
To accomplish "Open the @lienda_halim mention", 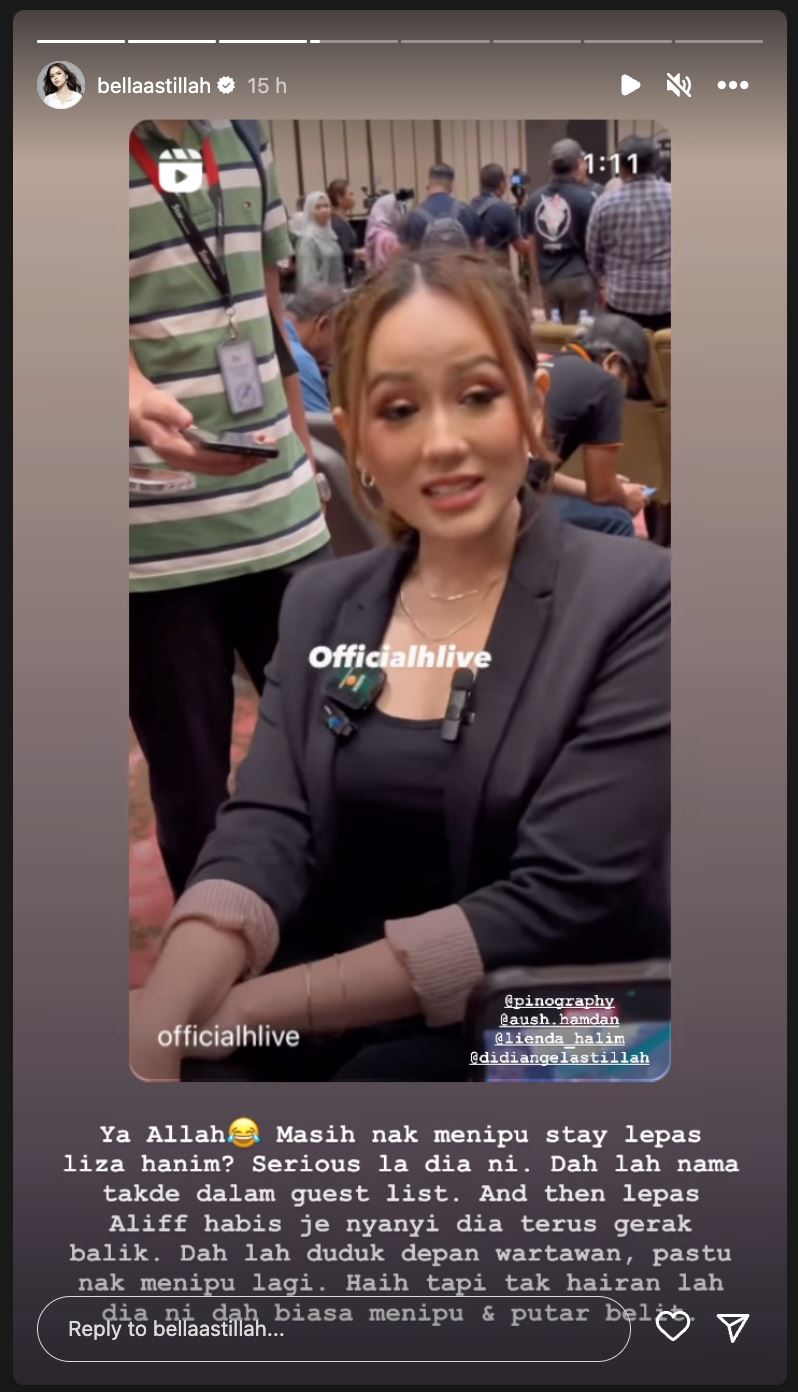I will [x=559, y=1039].
